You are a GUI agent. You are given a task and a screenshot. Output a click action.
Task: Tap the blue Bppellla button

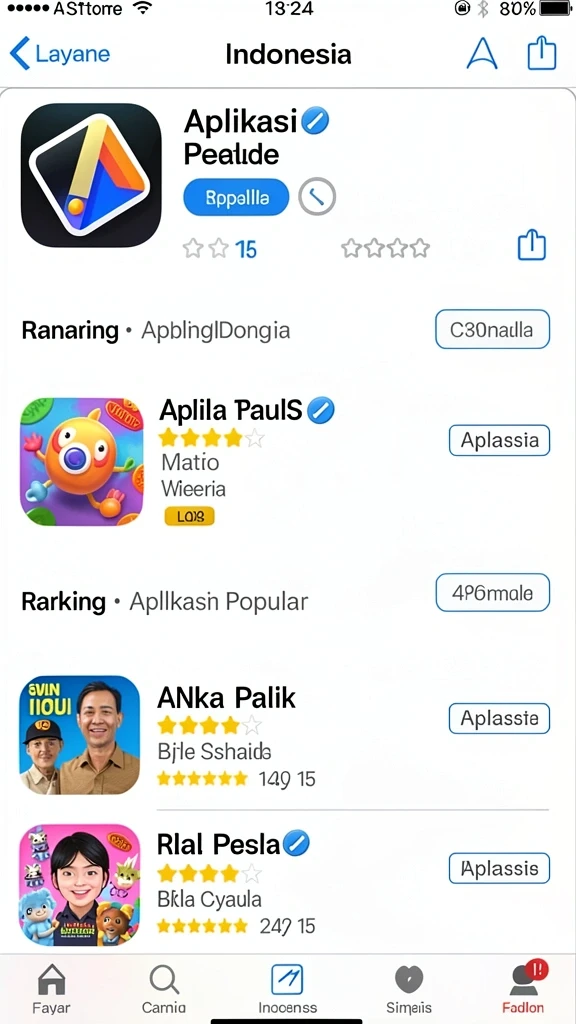(x=236, y=197)
